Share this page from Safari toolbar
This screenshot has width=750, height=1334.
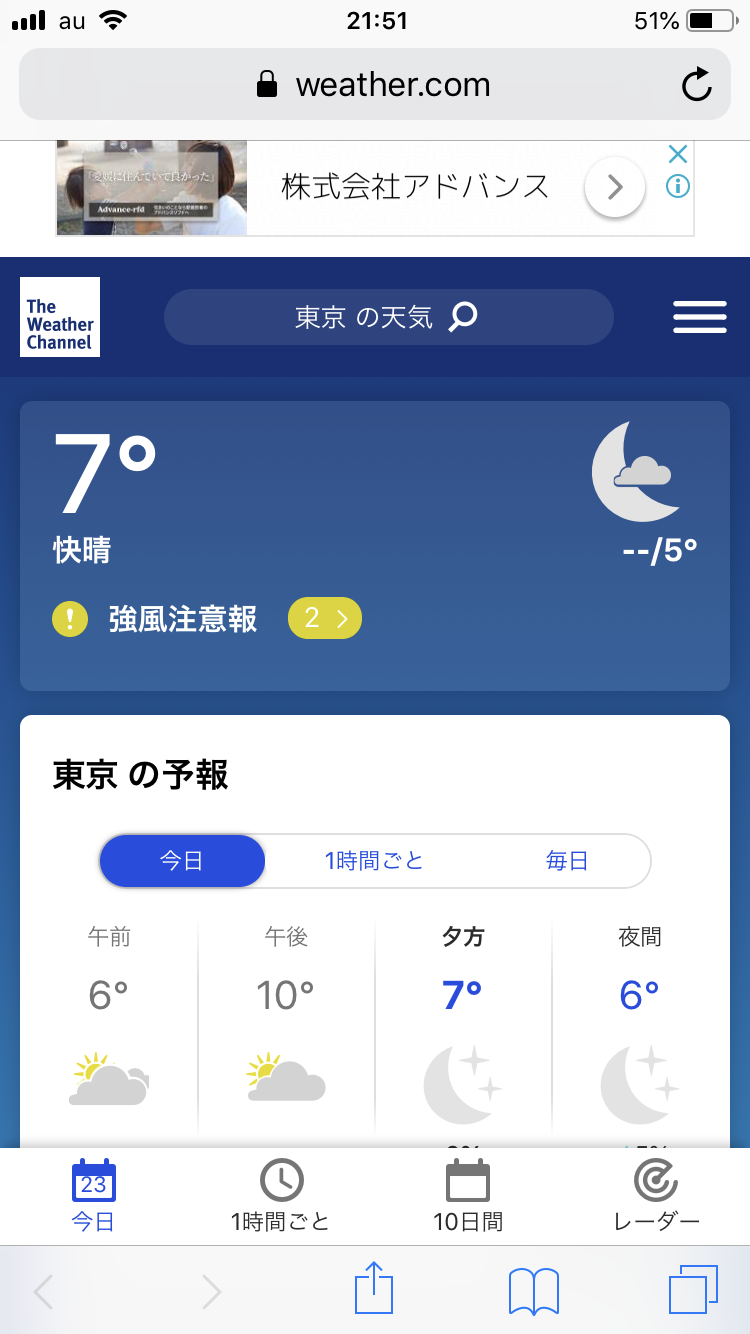click(x=374, y=1290)
